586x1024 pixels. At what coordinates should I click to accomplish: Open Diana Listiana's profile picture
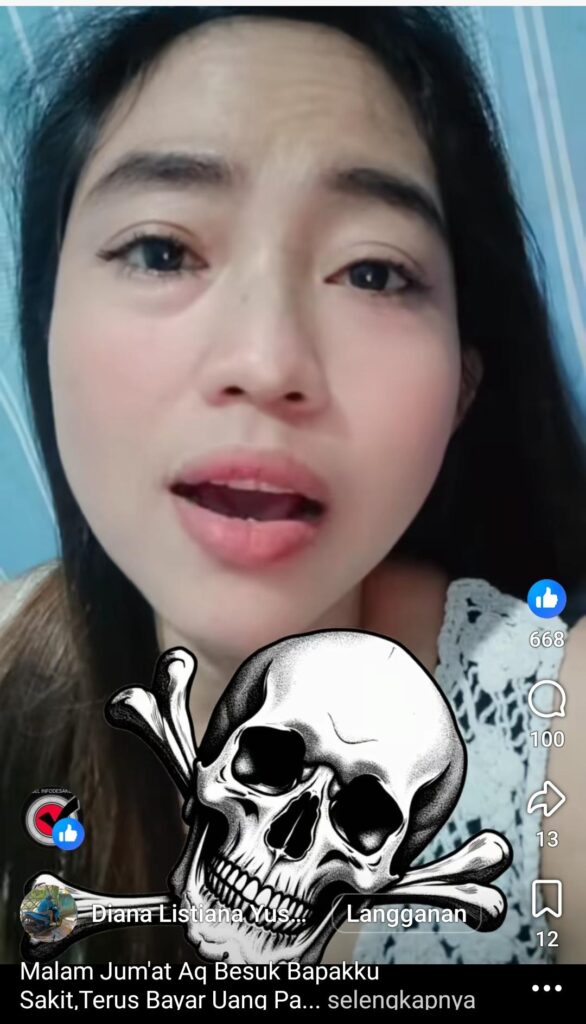(x=48, y=912)
